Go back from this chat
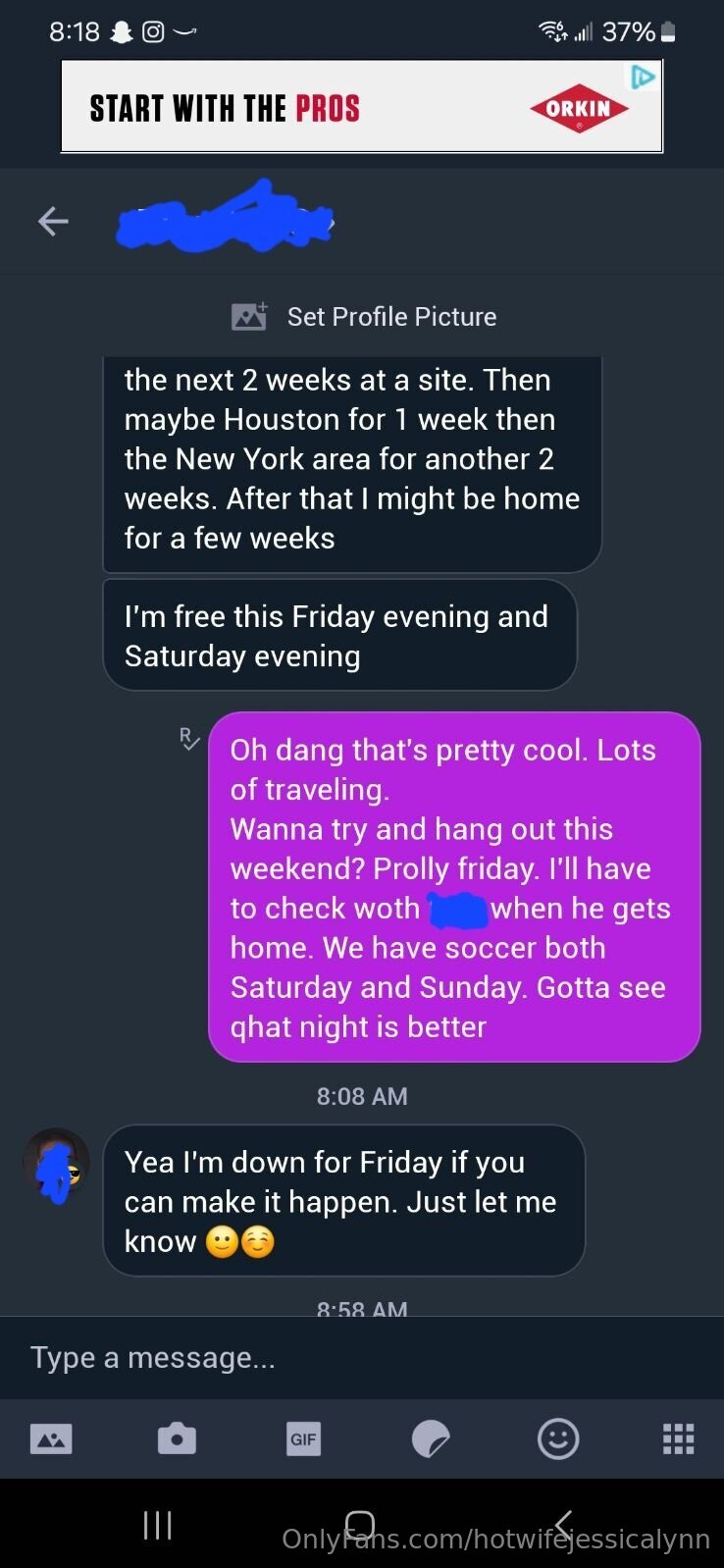 coord(53,221)
